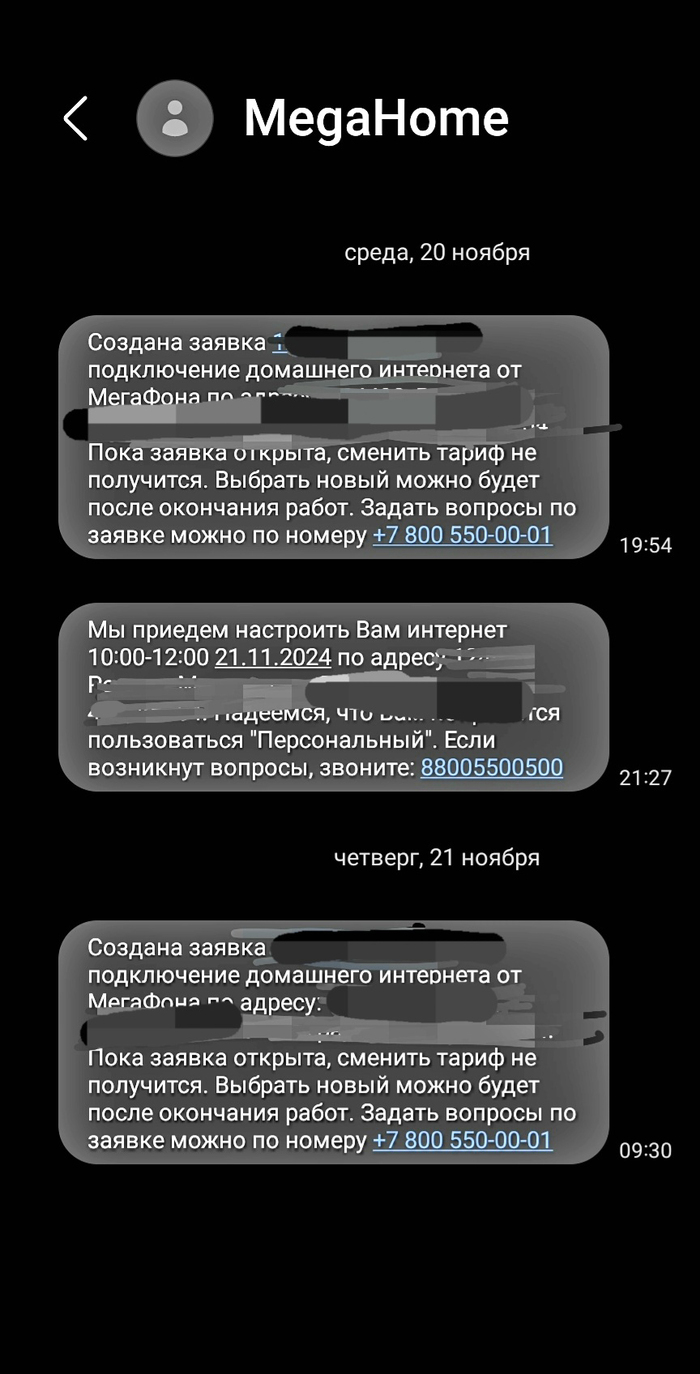Go back to the conversations list

(x=76, y=119)
